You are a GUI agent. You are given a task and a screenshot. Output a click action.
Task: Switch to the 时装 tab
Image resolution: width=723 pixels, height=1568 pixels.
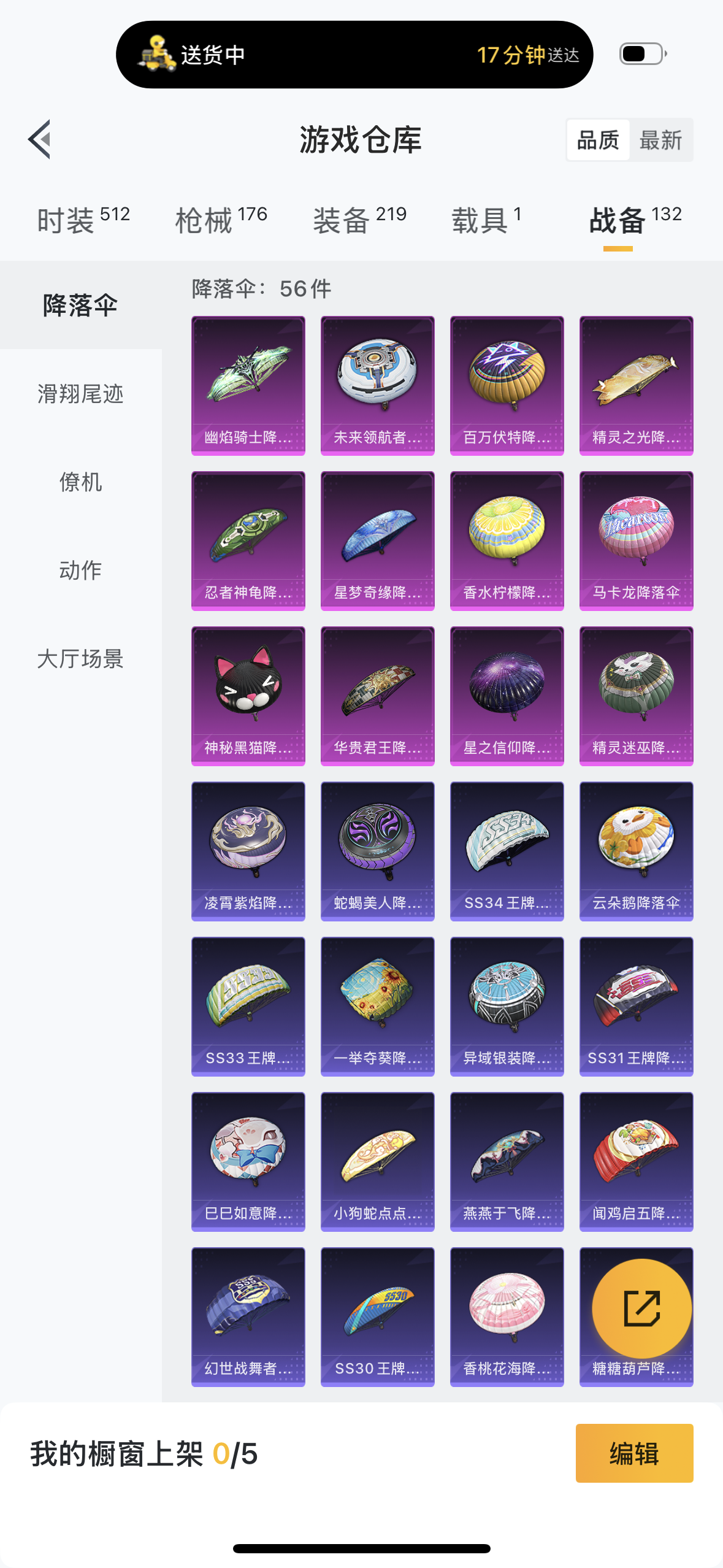(x=83, y=220)
